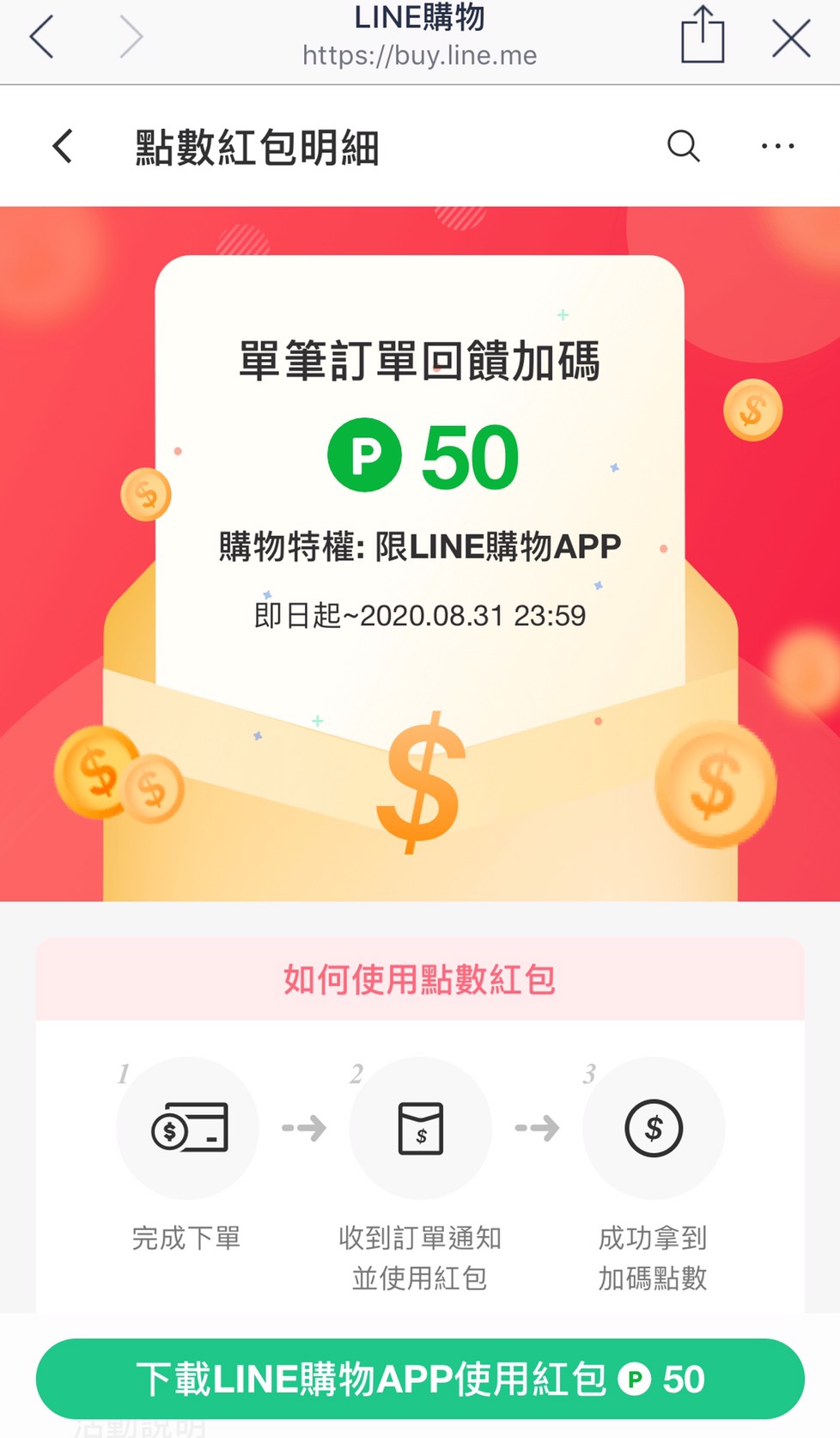The height and width of the screenshot is (1438, 840).
Task: Tap 下載LINE購物APP使用紅包 button
Action: (x=420, y=1379)
